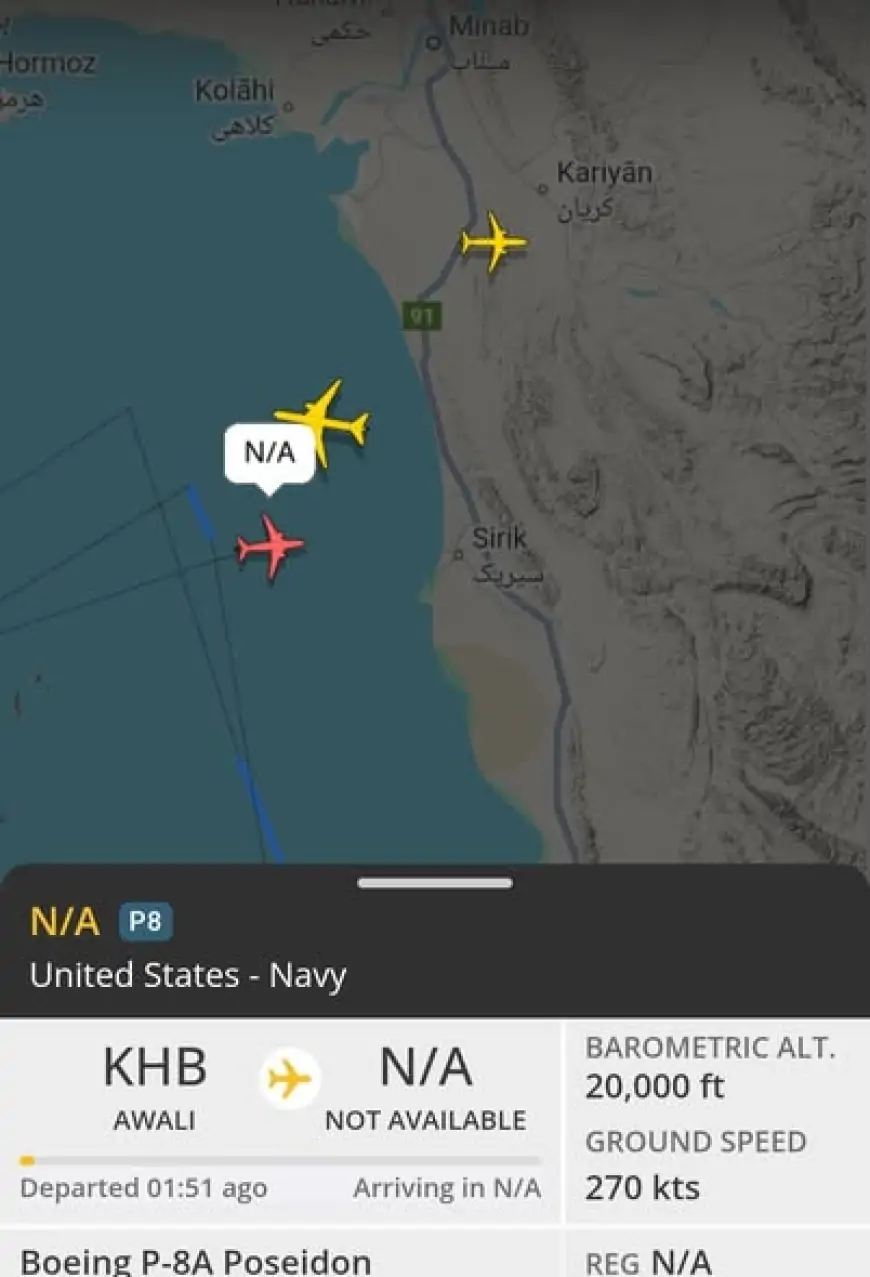Expand the flight details panel handle

pos(435,883)
